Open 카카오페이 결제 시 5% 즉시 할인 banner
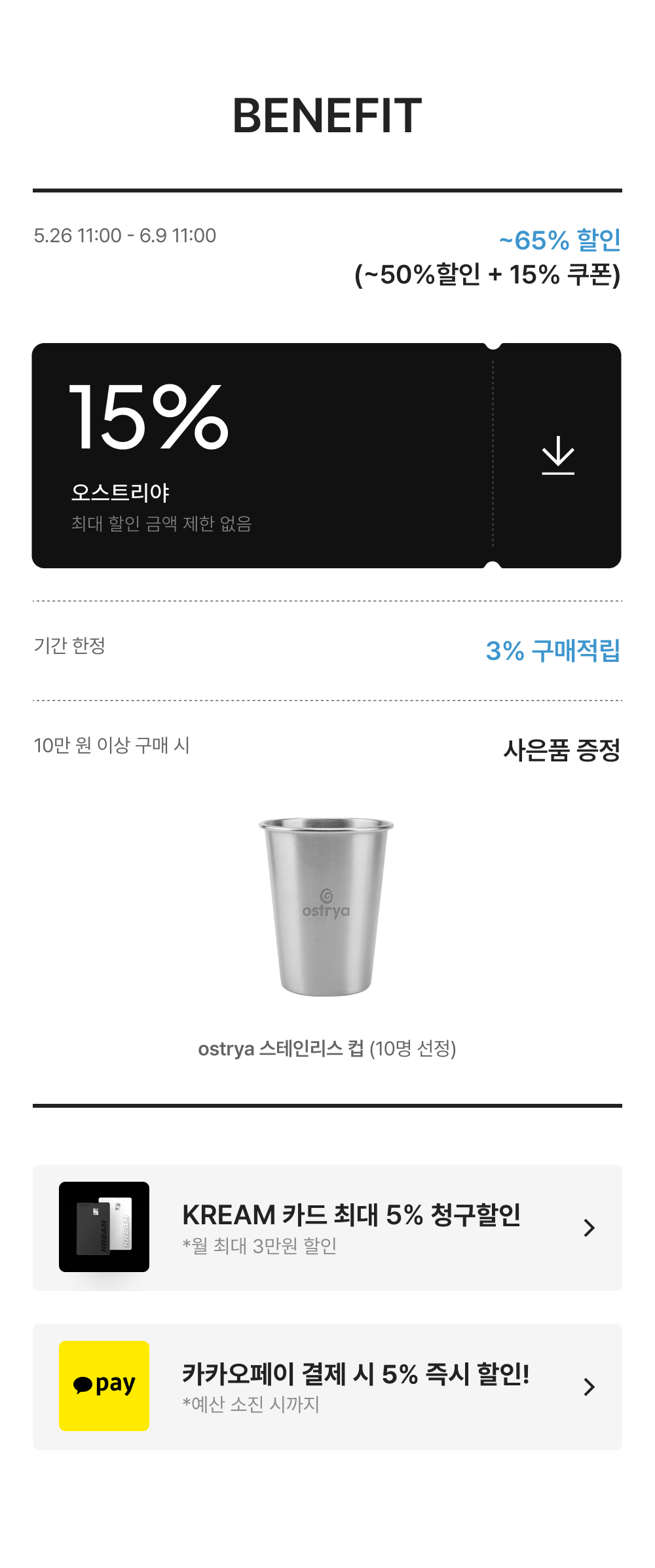The image size is (655, 1568). [327, 1387]
